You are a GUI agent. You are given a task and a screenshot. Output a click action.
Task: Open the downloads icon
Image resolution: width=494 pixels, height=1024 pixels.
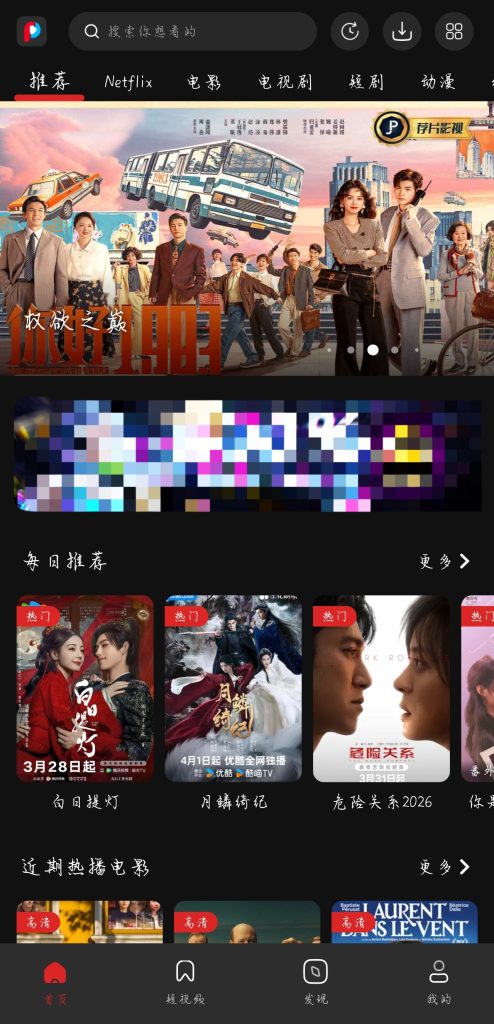402,31
